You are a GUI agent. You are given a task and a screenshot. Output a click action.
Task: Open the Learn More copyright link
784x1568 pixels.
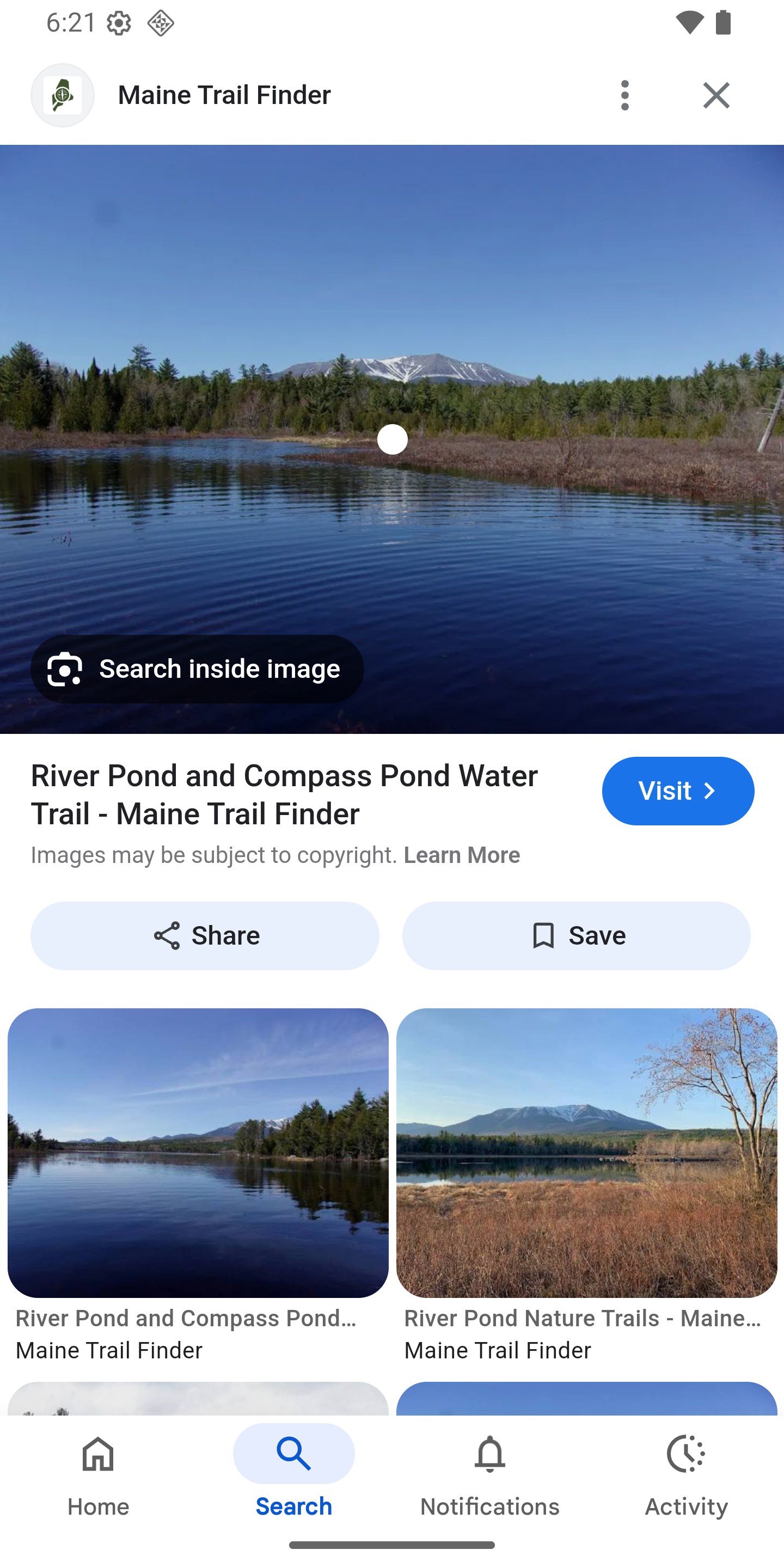tap(461, 855)
